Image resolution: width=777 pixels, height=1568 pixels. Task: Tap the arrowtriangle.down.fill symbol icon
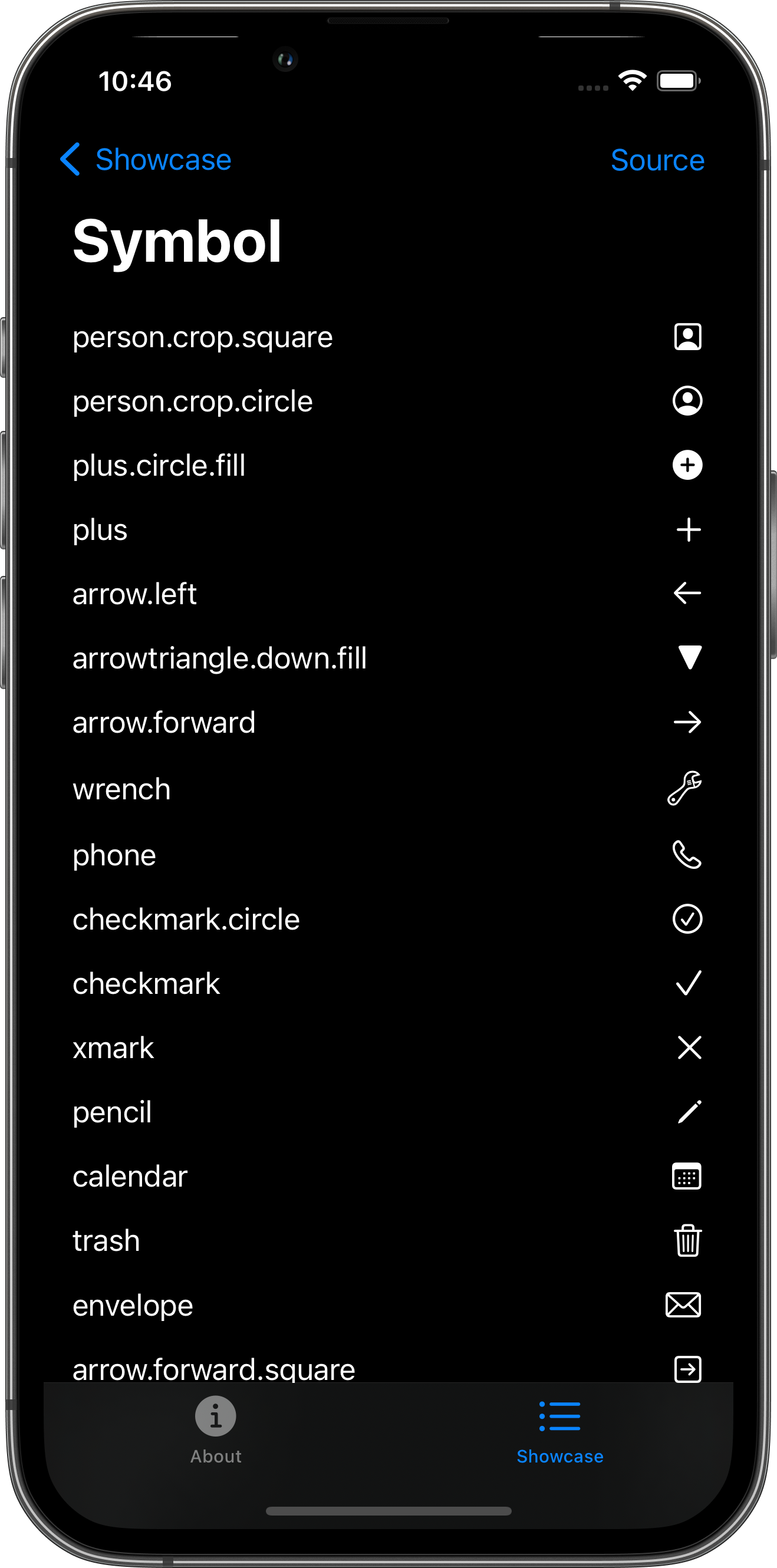[689, 658]
